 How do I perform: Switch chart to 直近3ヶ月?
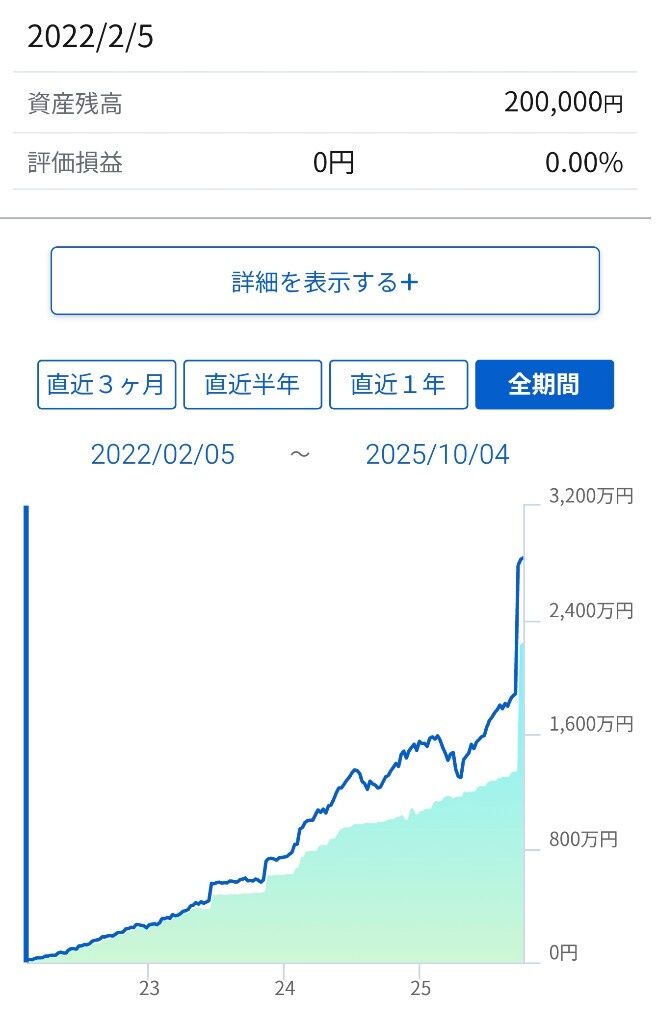(107, 385)
